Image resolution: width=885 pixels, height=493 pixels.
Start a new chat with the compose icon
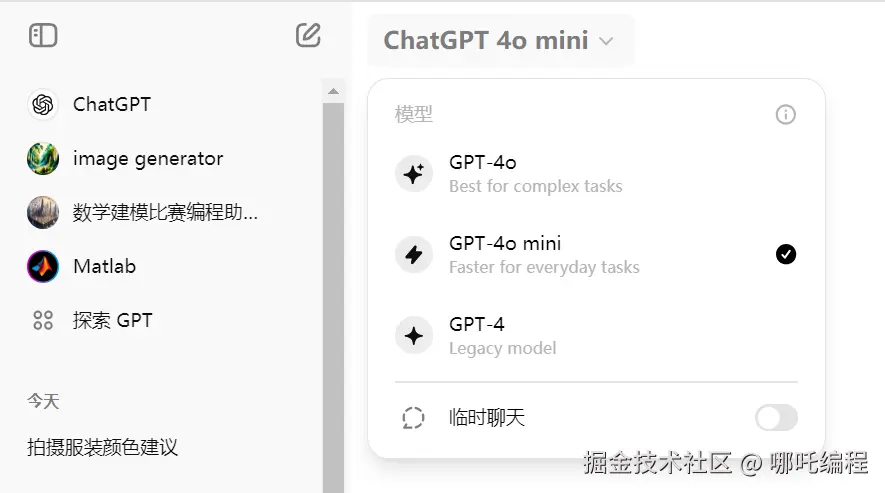pos(308,36)
